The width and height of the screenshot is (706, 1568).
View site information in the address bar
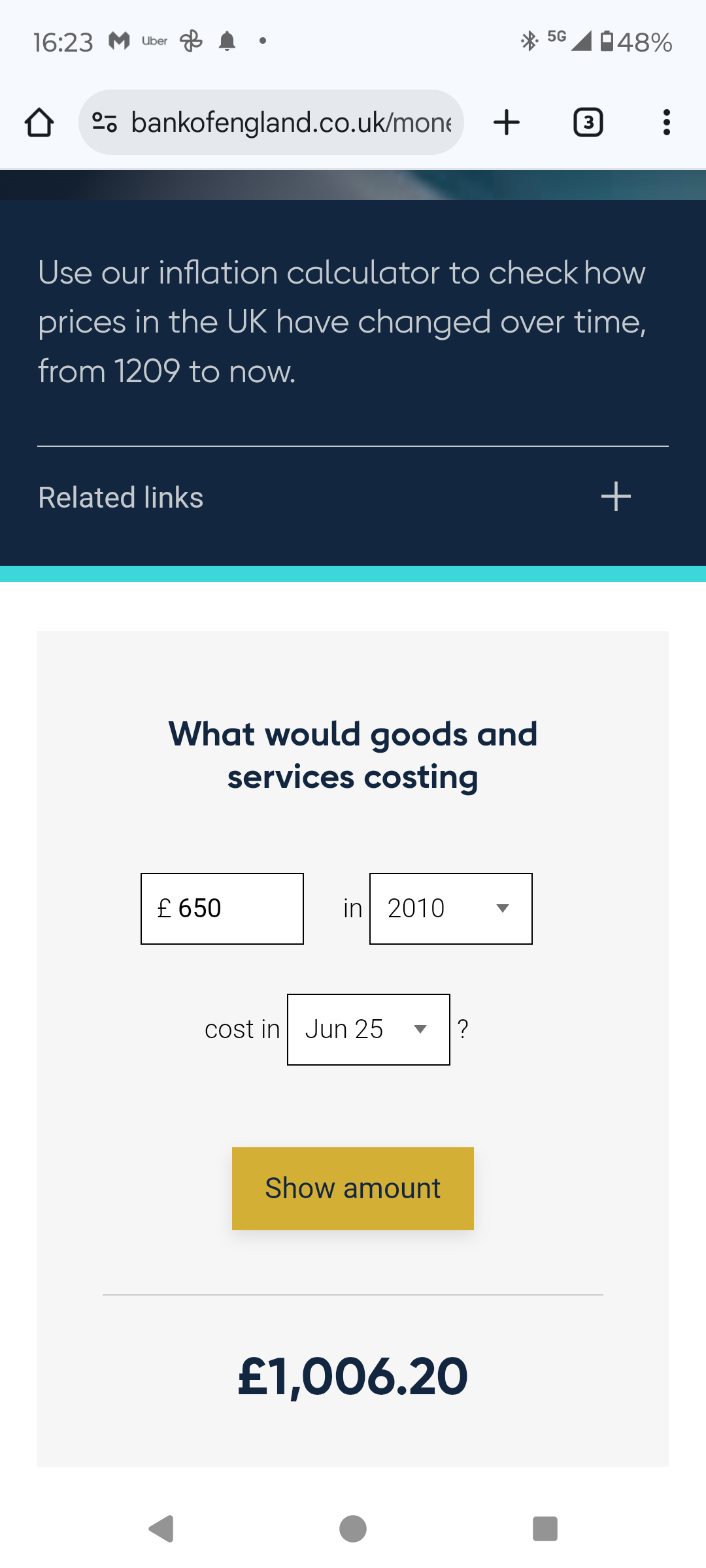[105, 122]
